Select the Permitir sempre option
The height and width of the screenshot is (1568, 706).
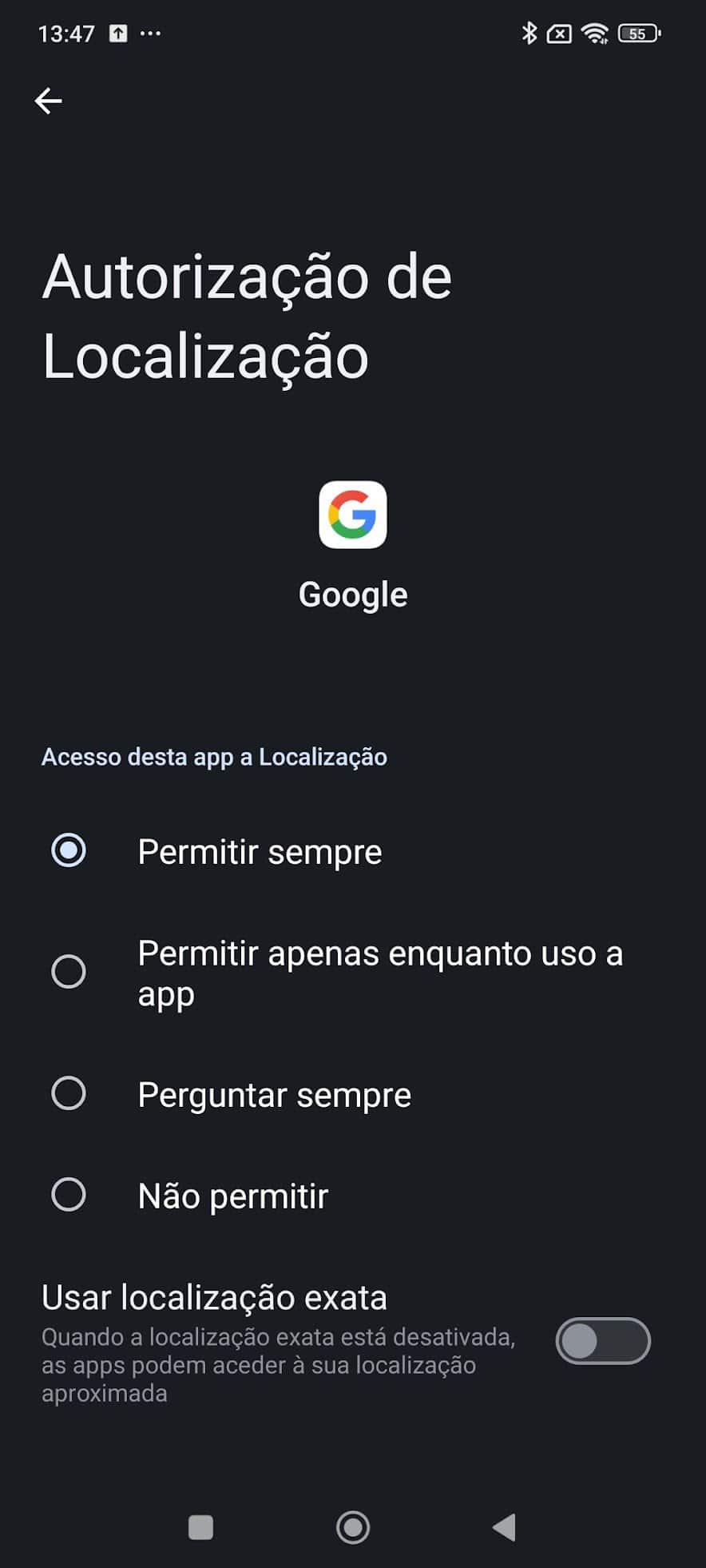click(69, 850)
